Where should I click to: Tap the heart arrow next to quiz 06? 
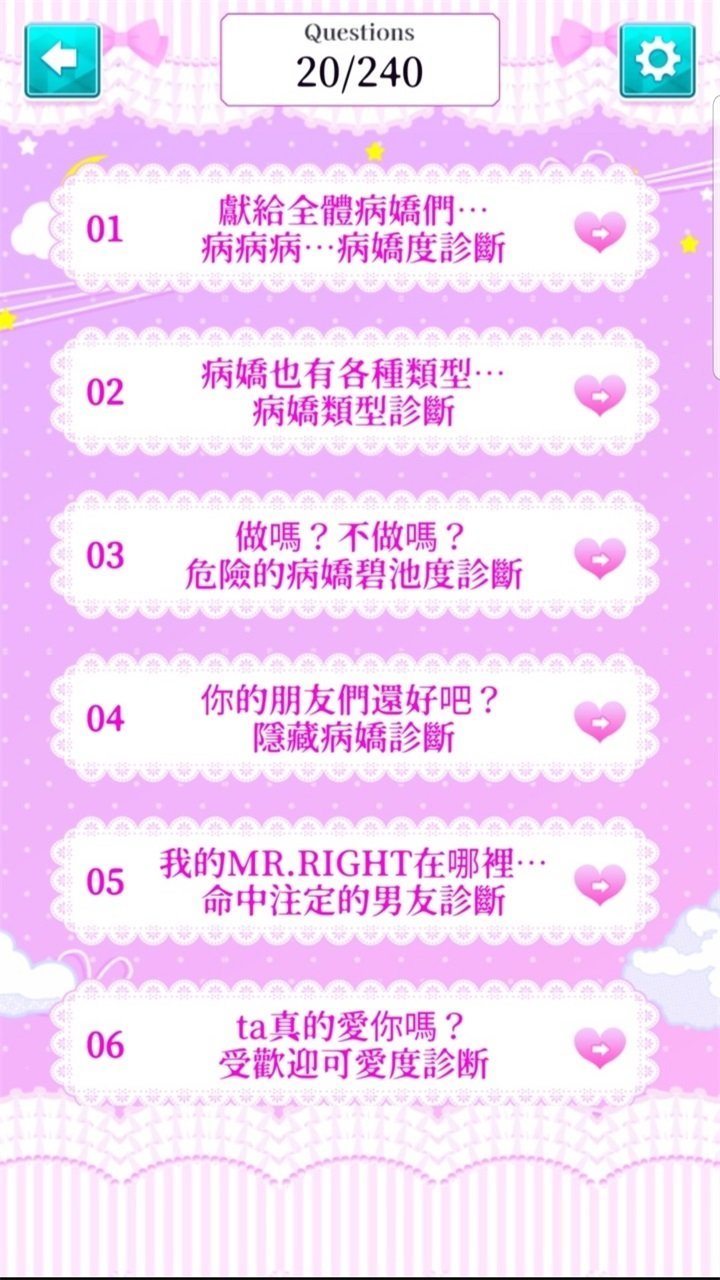598,1045
